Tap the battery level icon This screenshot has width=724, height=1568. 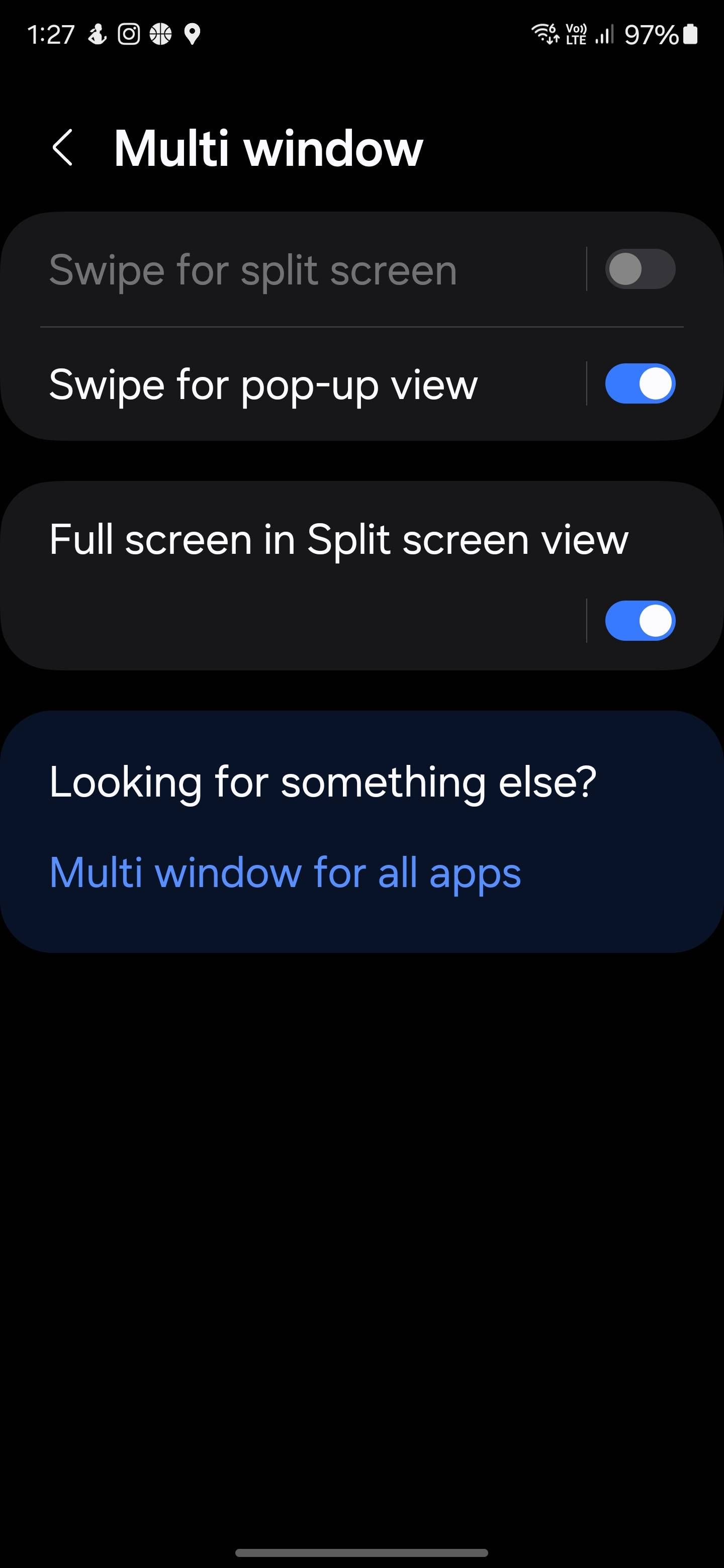(691, 34)
